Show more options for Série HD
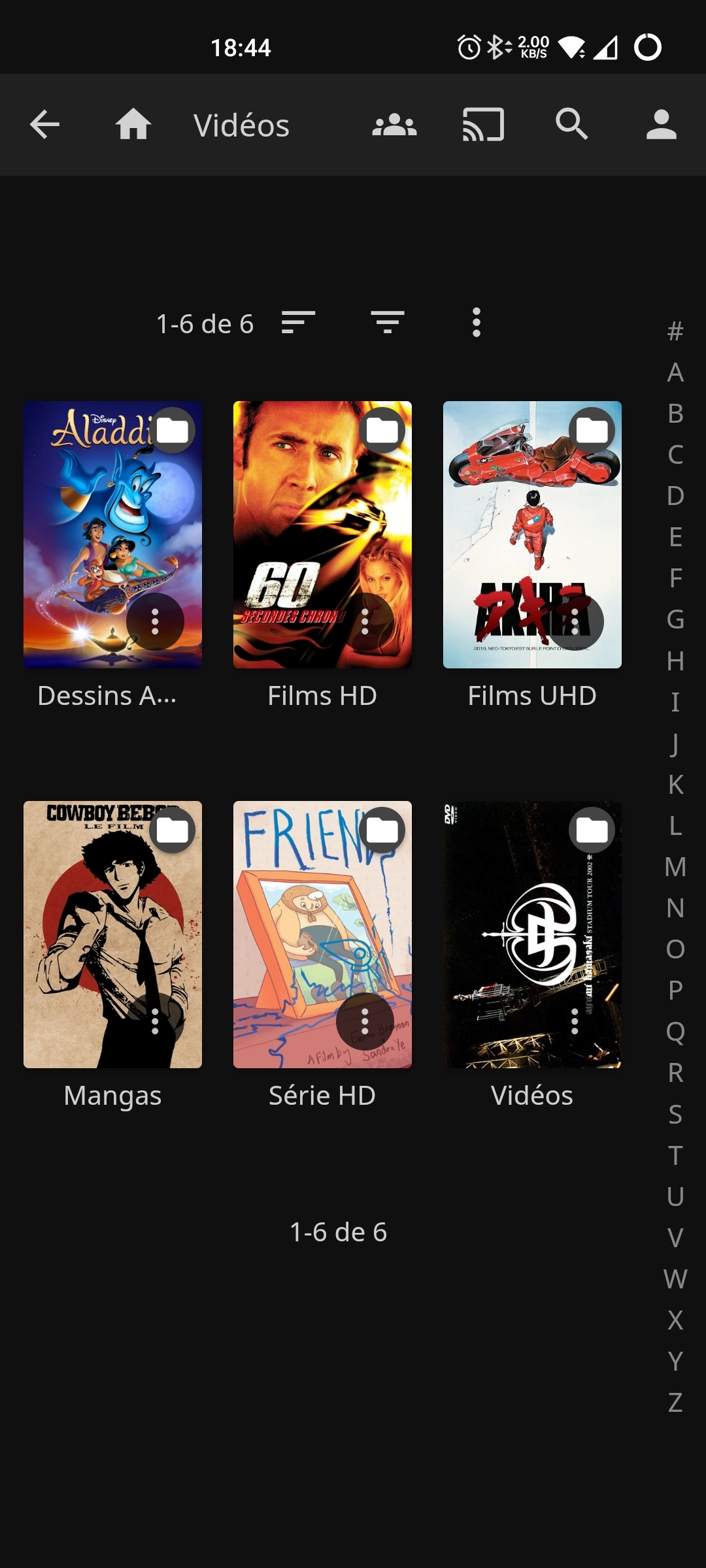This screenshot has height=1568, width=706. point(365,1021)
